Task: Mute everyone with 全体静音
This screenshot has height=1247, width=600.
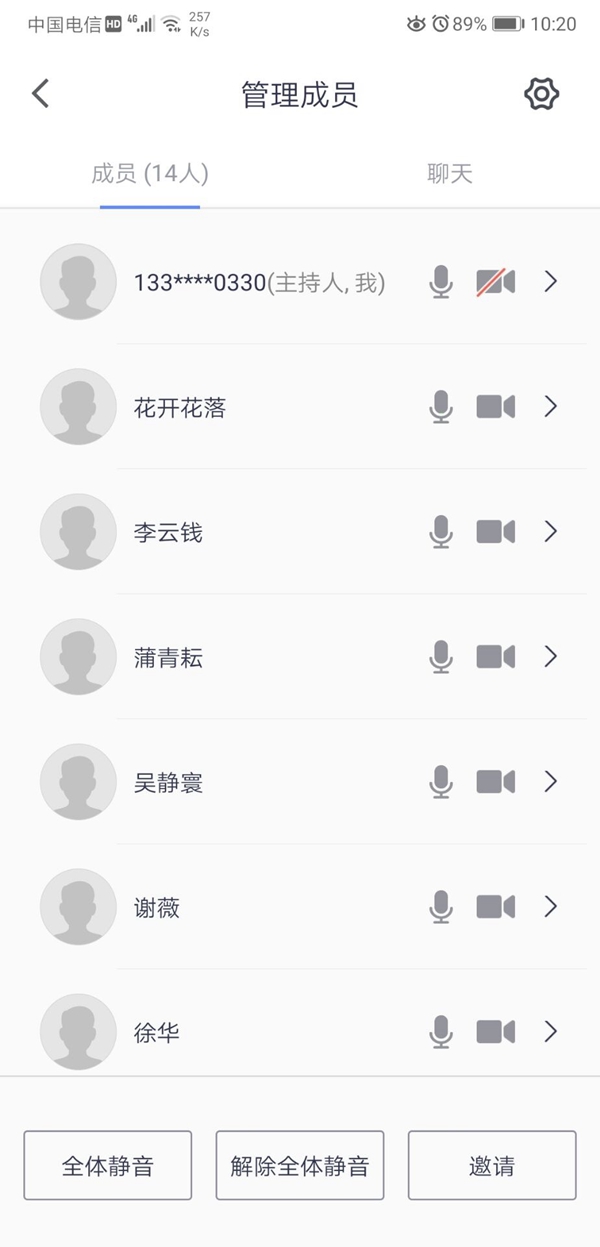Action: 108,1165
